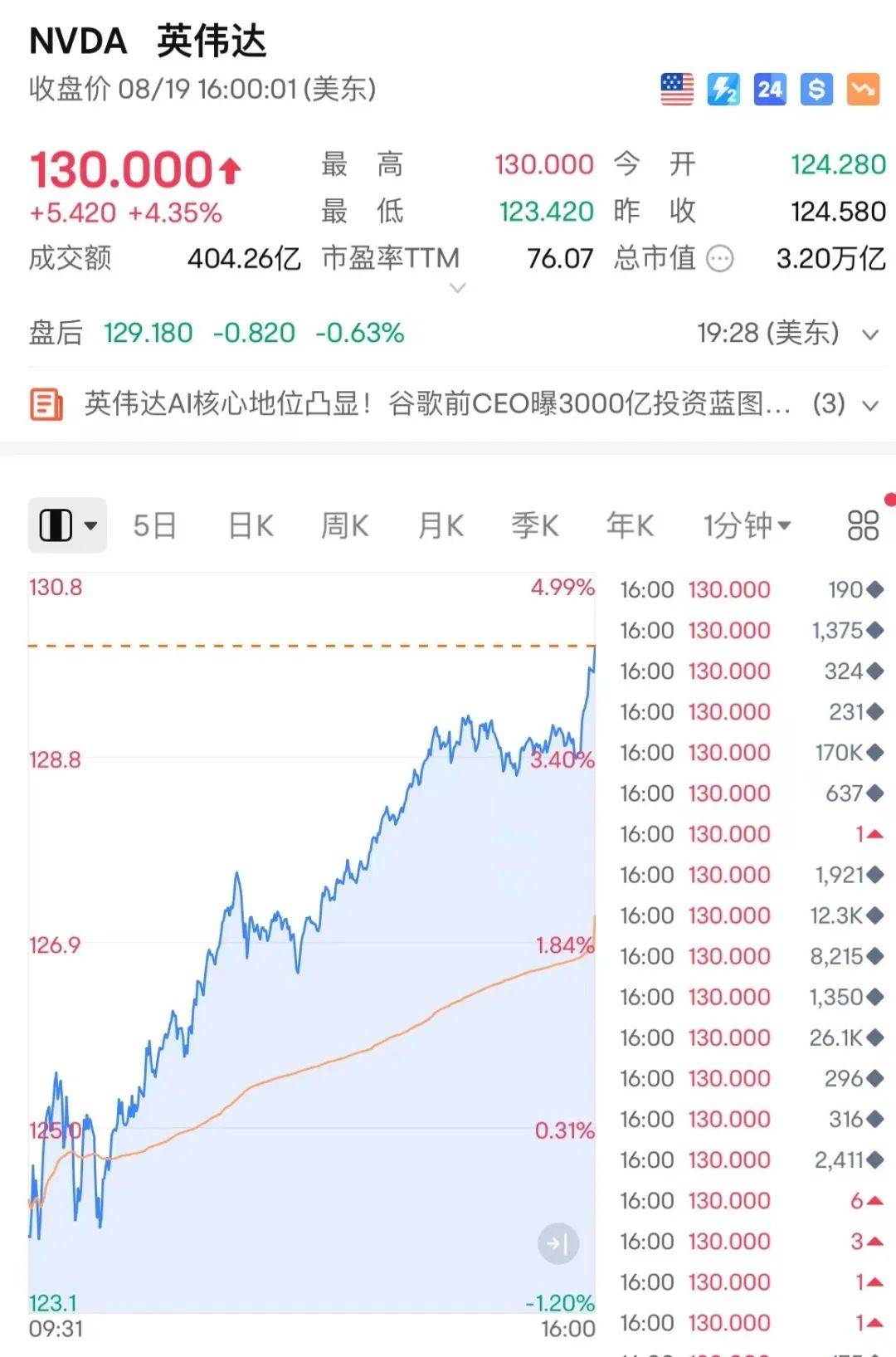Select the 日K chart tab

tap(251, 525)
